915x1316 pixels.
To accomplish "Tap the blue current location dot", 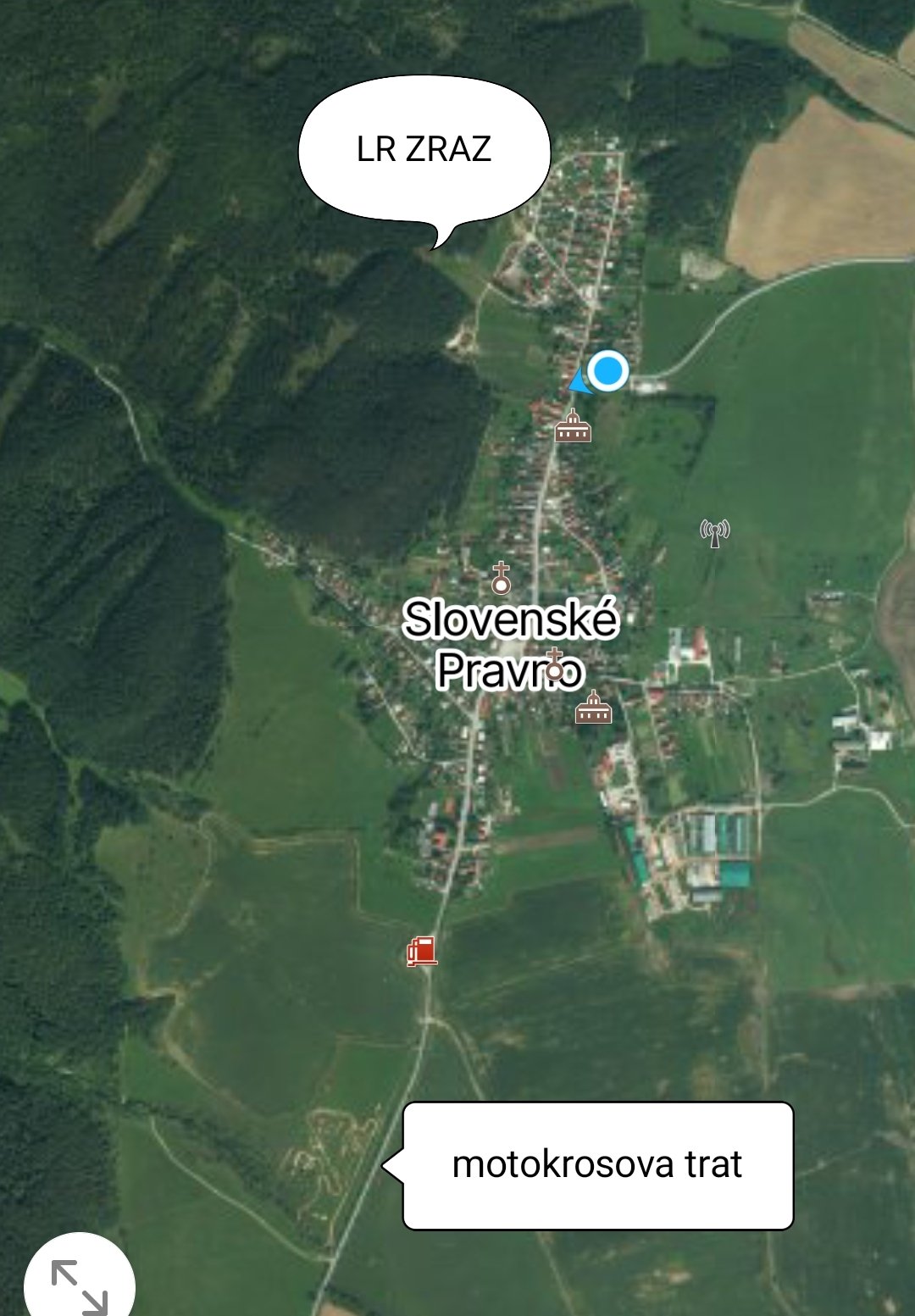I will click(x=607, y=371).
